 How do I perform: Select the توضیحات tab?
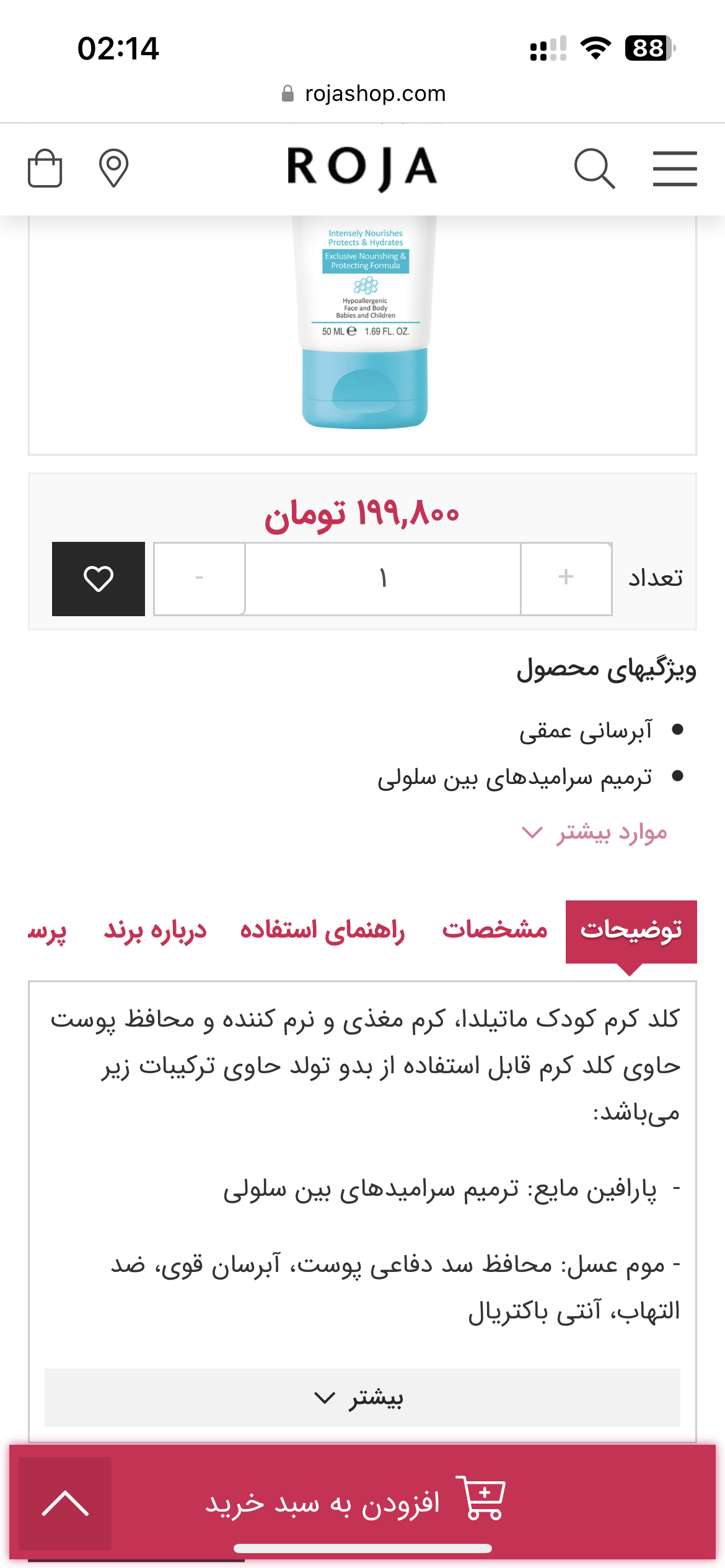point(631,931)
